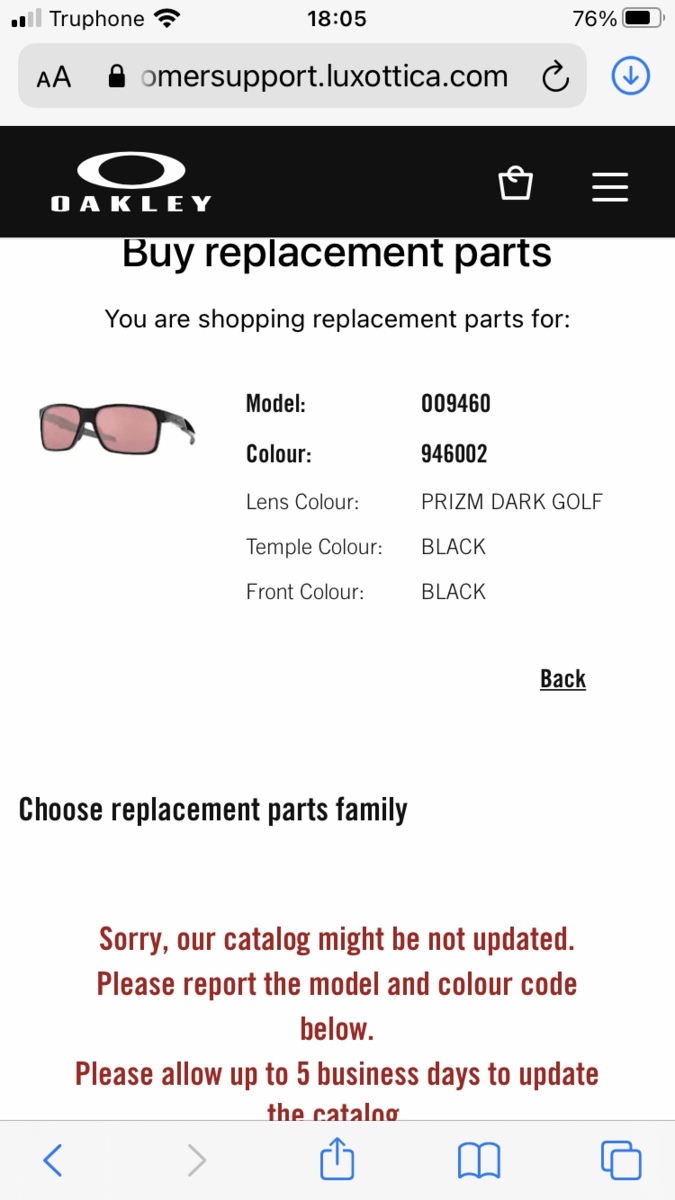Share this page
The width and height of the screenshot is (675, 1200).
pyautogui.click(x=337, y=1160)
